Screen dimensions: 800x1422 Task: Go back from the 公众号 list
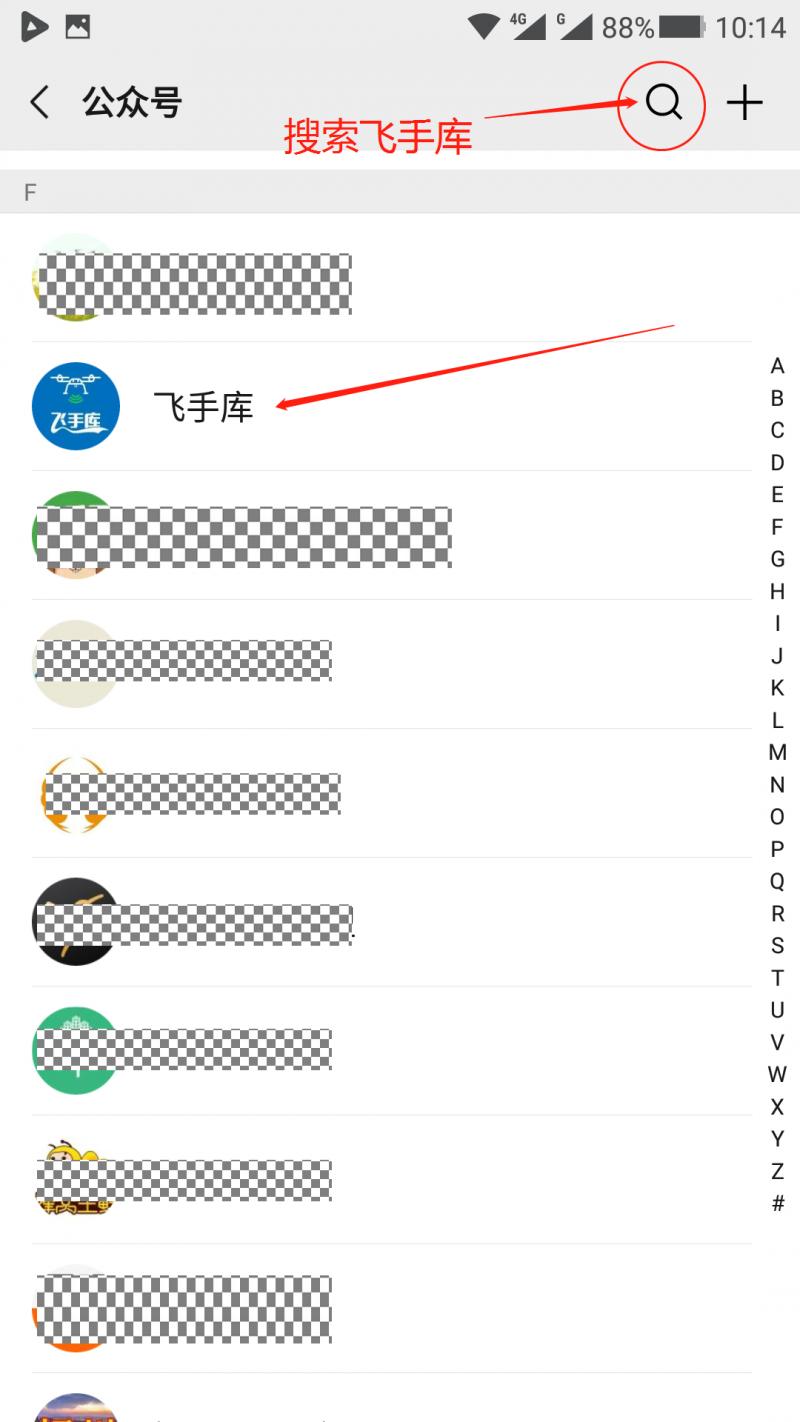pyautogui.click(x=40, y=103)
